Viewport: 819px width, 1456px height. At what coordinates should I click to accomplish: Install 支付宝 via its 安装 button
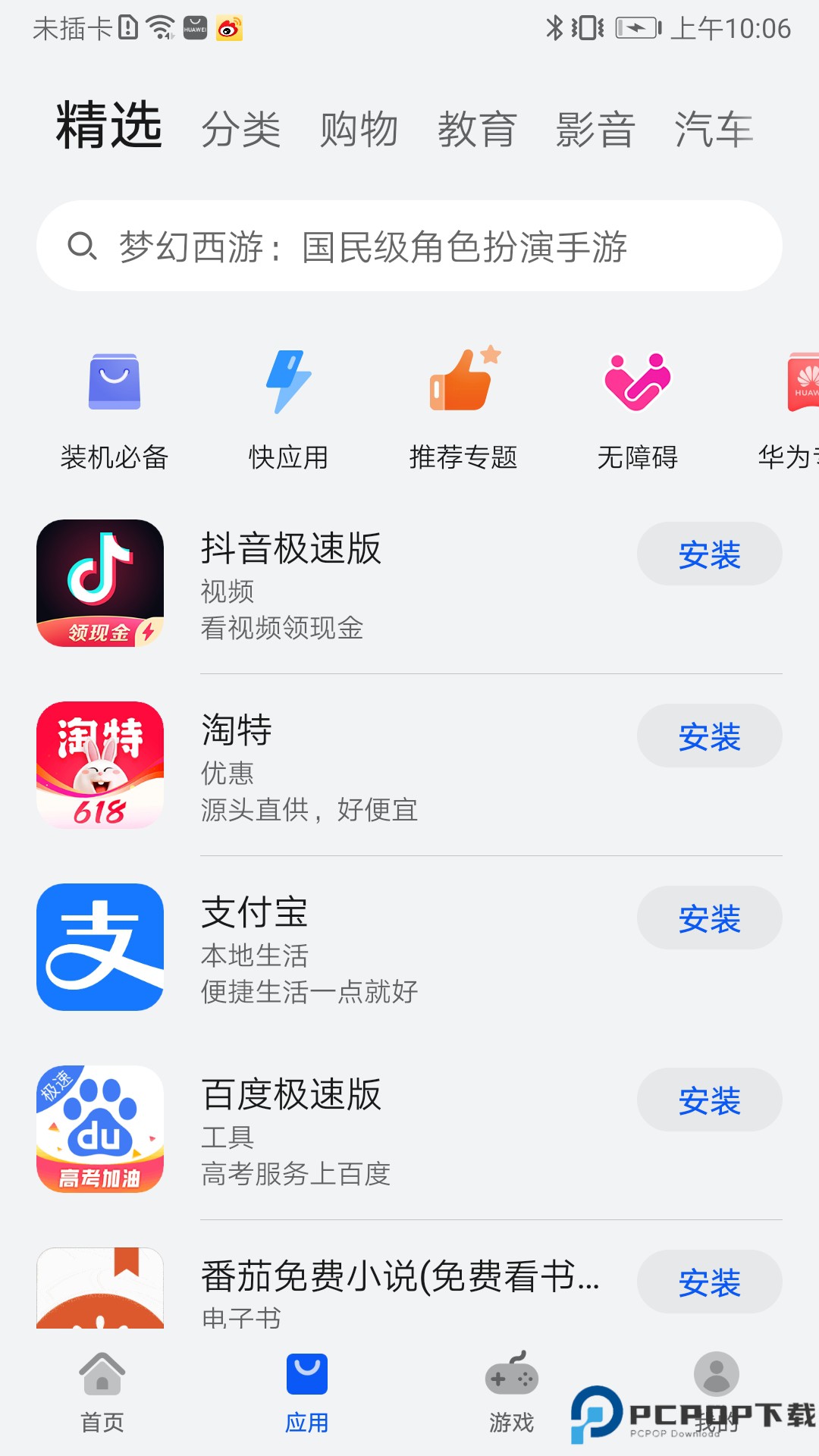709,918
